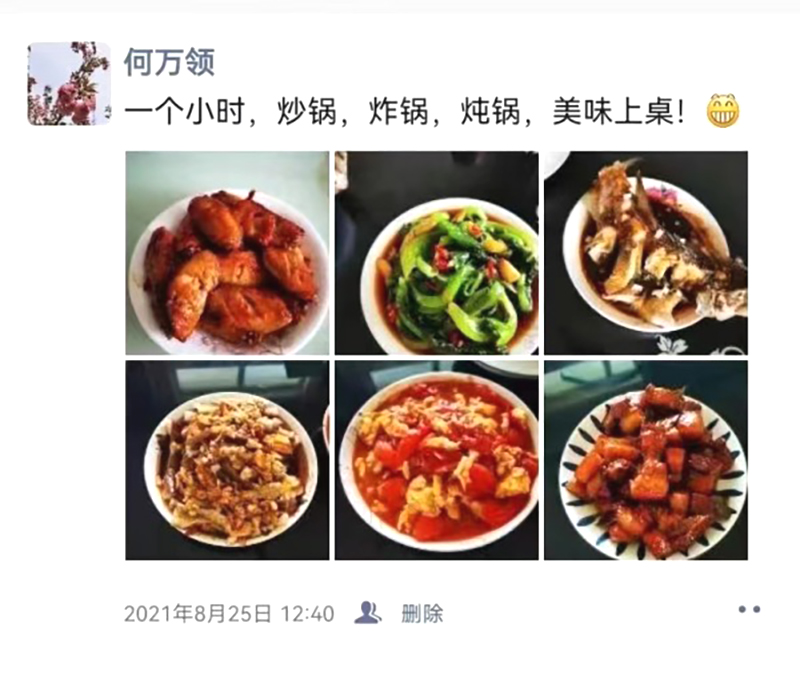Open 何万领's profile via the name link
This screenshot has height=683, width=800.
click(169, 62)
